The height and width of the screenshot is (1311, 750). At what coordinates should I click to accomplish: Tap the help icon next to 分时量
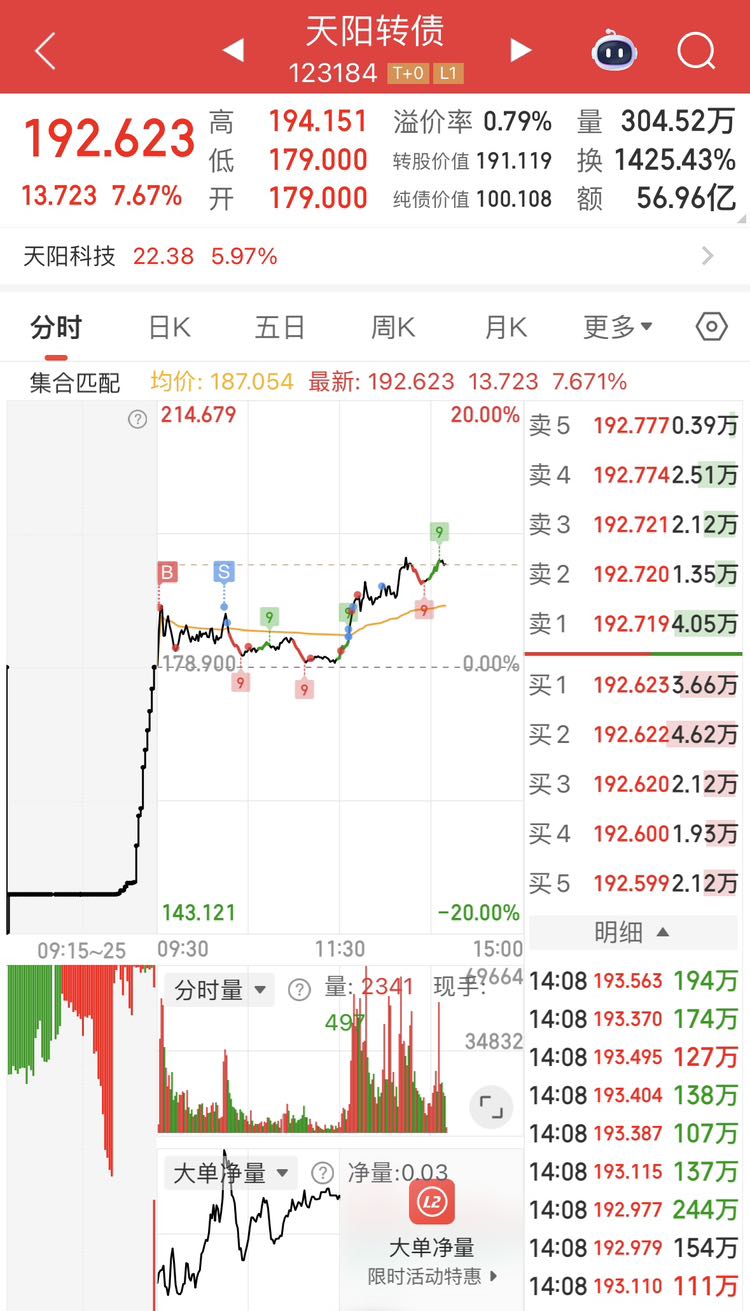click(x=299, y=990)
